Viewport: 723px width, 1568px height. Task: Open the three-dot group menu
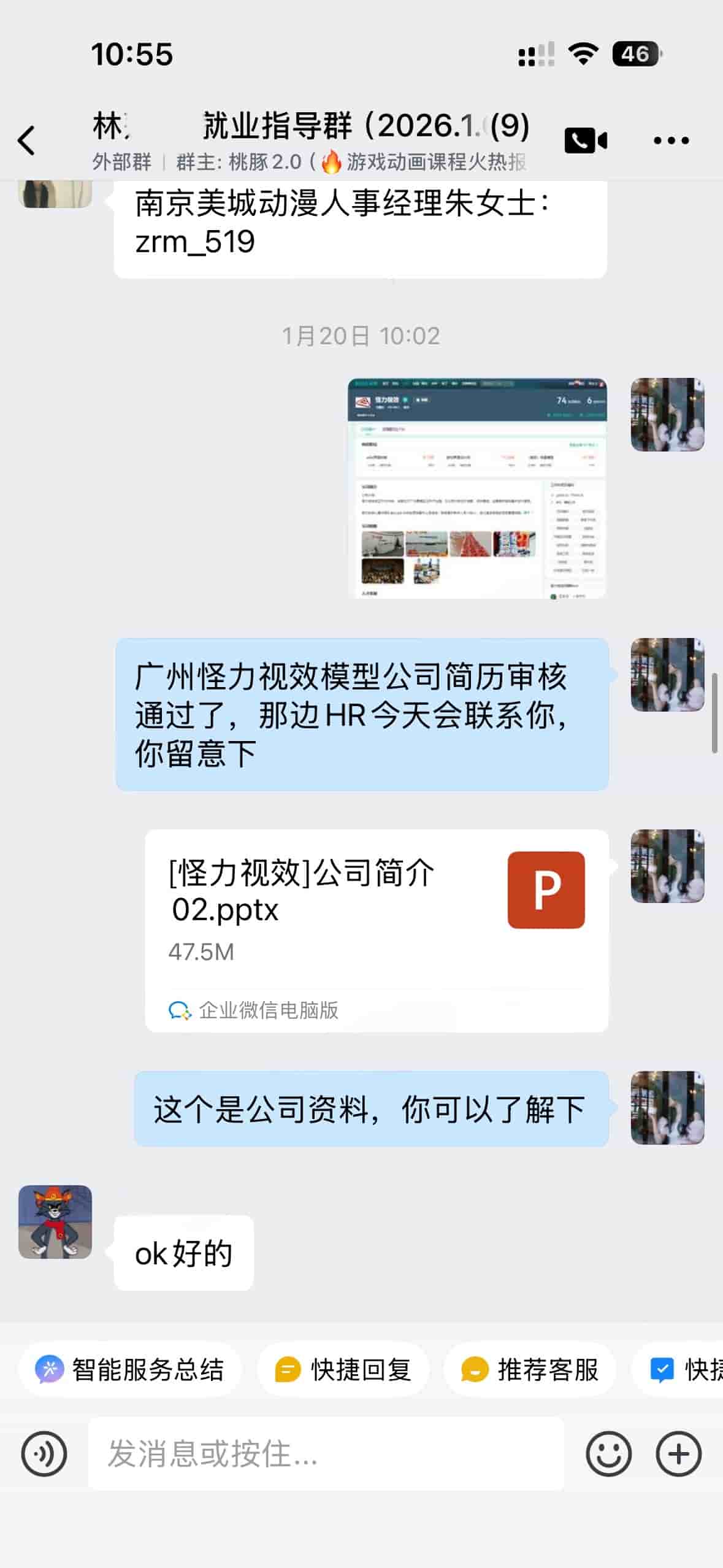(671, 140)
